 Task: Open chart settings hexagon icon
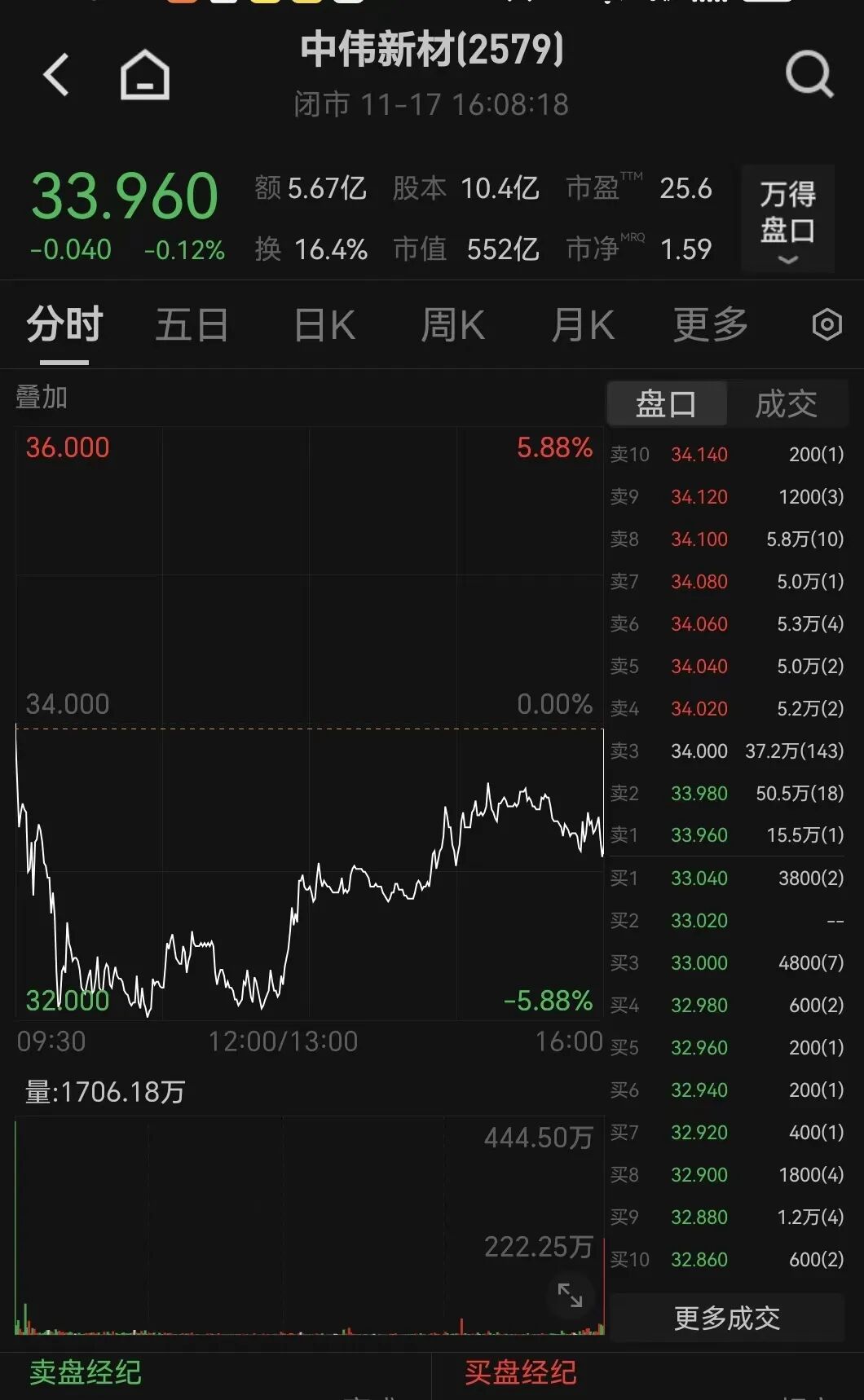pyautogui.click(x=827, y=325)
